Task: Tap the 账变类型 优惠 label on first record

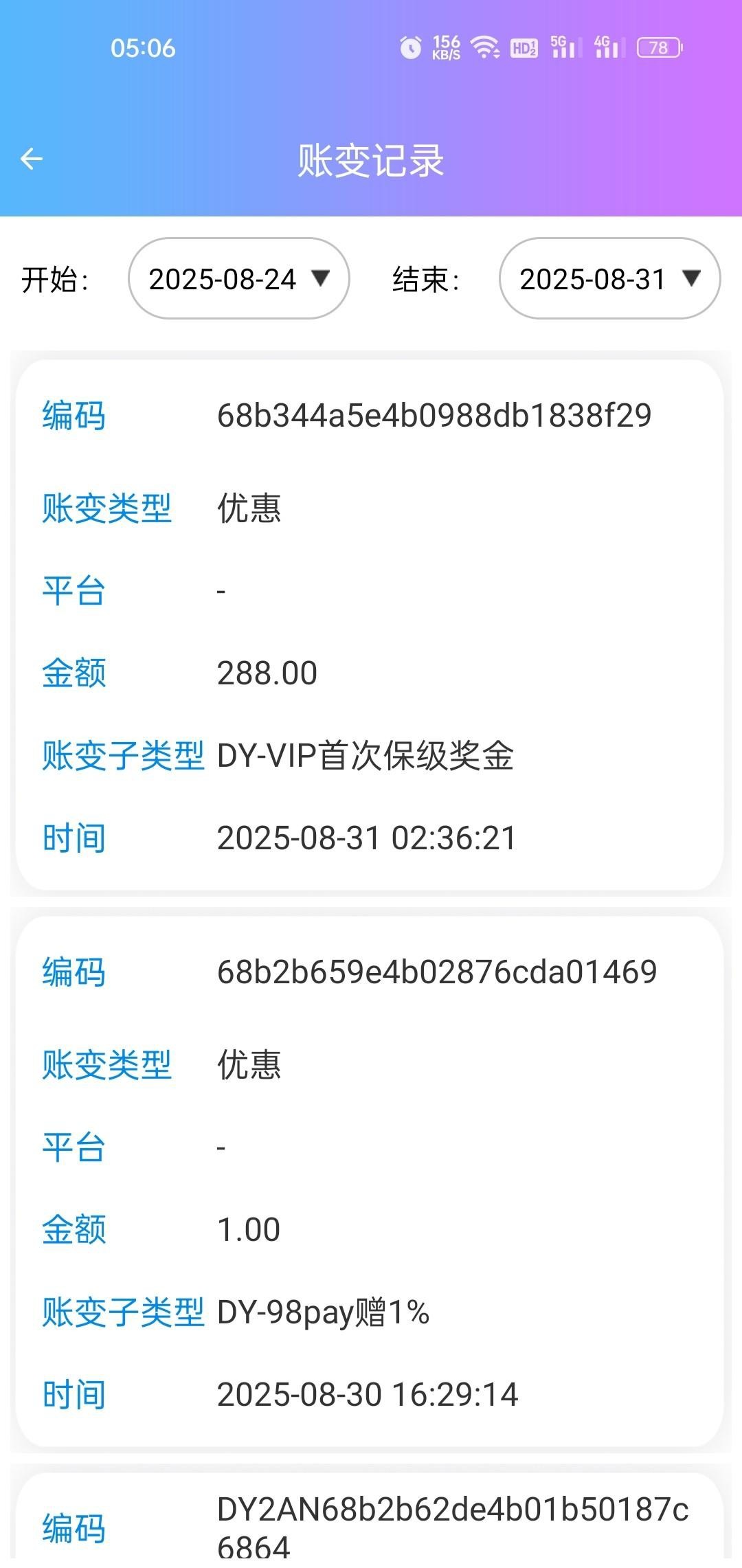Action: coord(250,508)
